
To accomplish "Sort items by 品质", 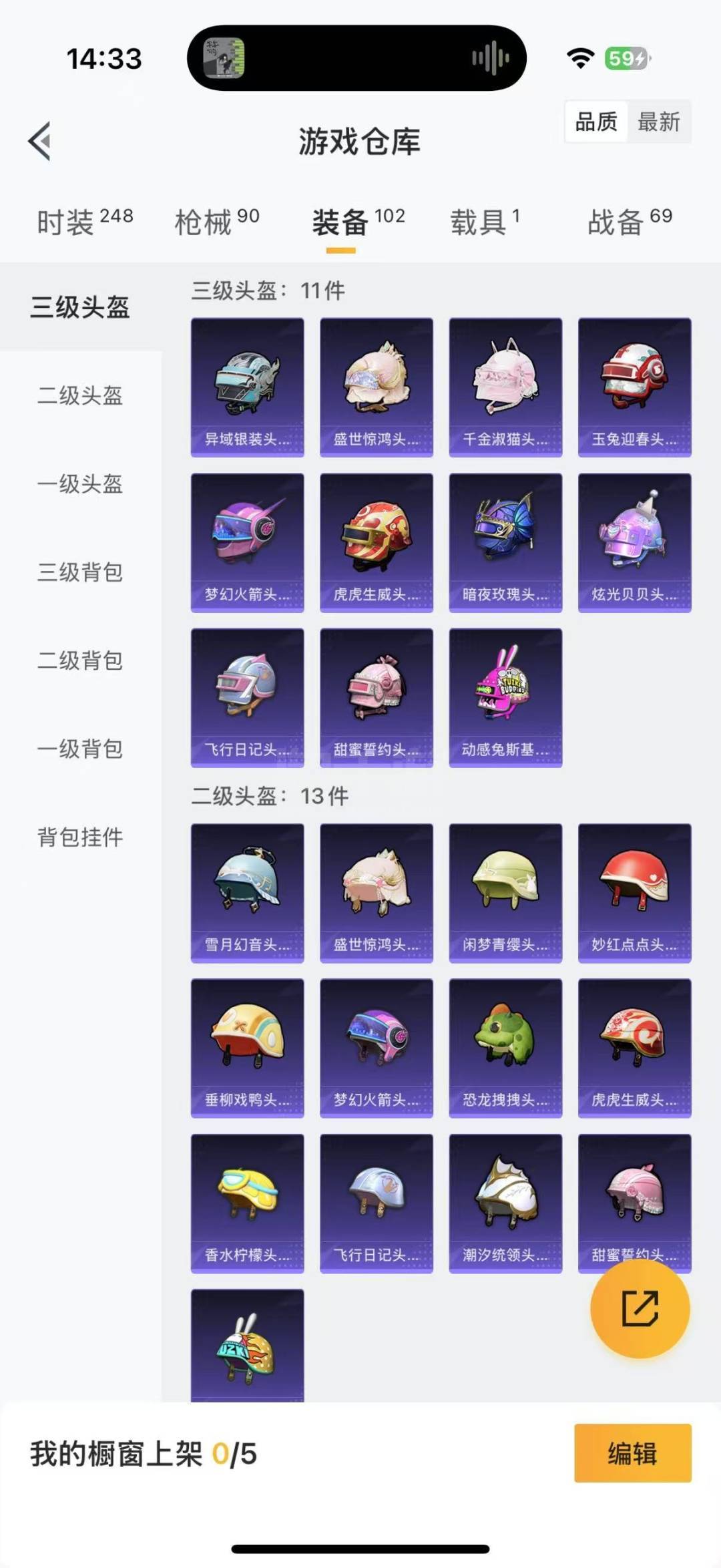I will 596,122.
